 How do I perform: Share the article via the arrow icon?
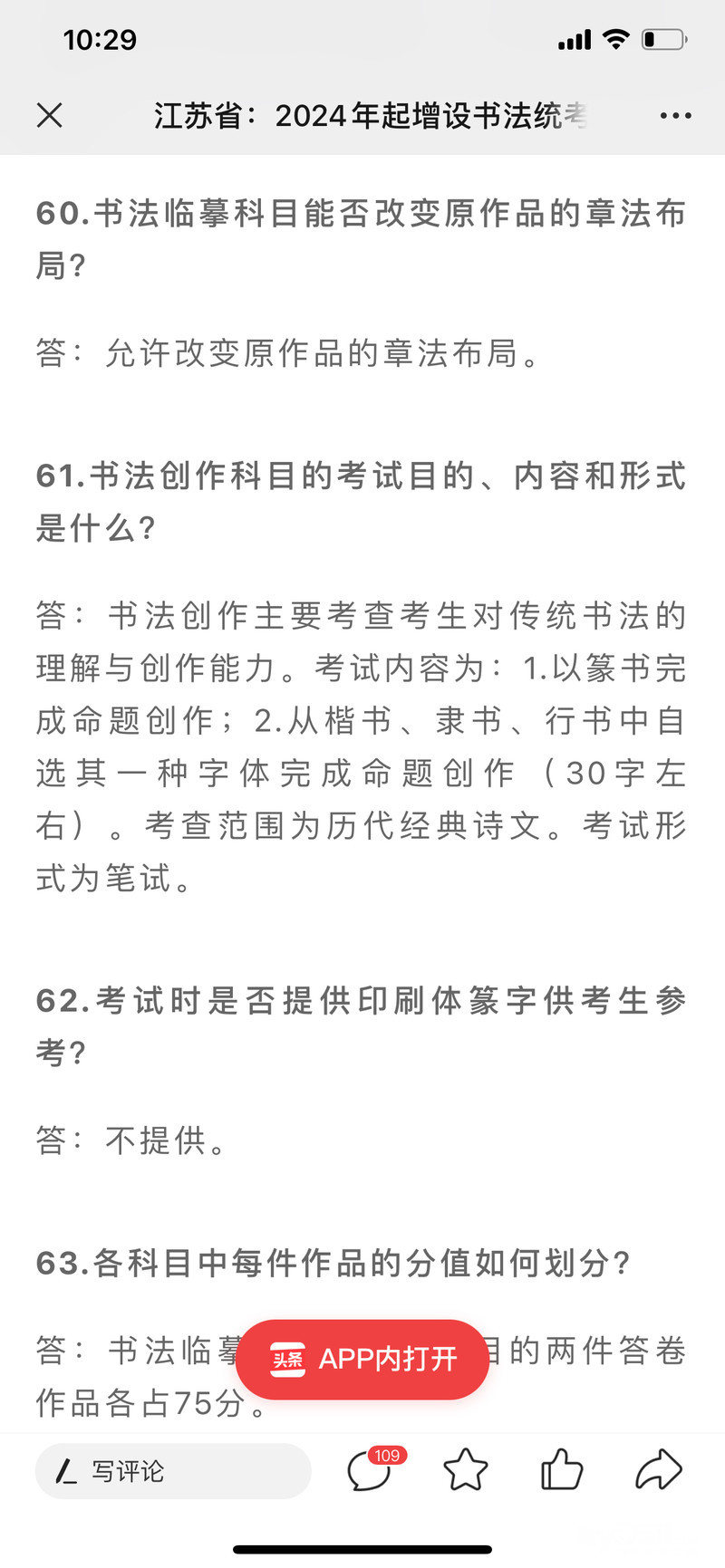(659, 1469)
